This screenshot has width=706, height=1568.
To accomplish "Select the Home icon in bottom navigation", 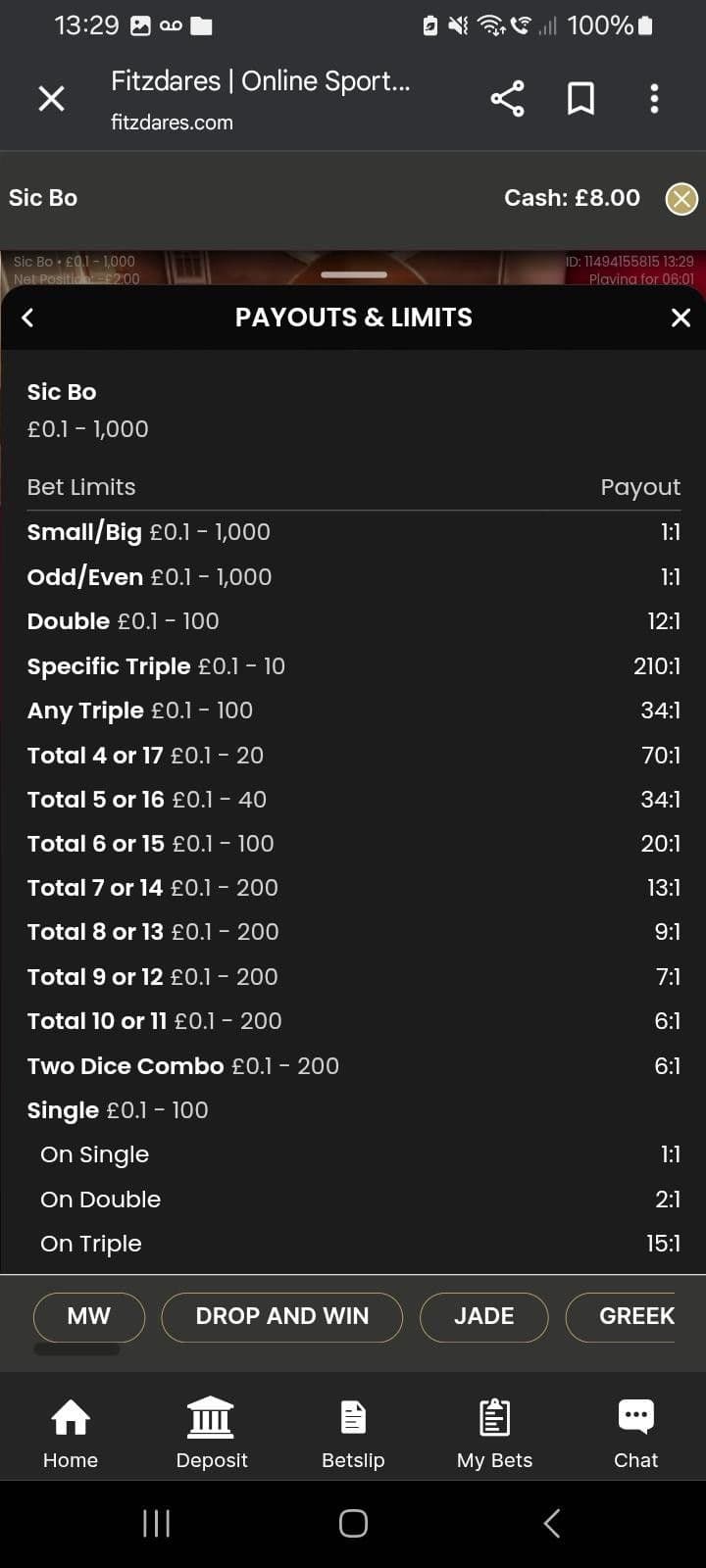I will (x=70, y=1431).
